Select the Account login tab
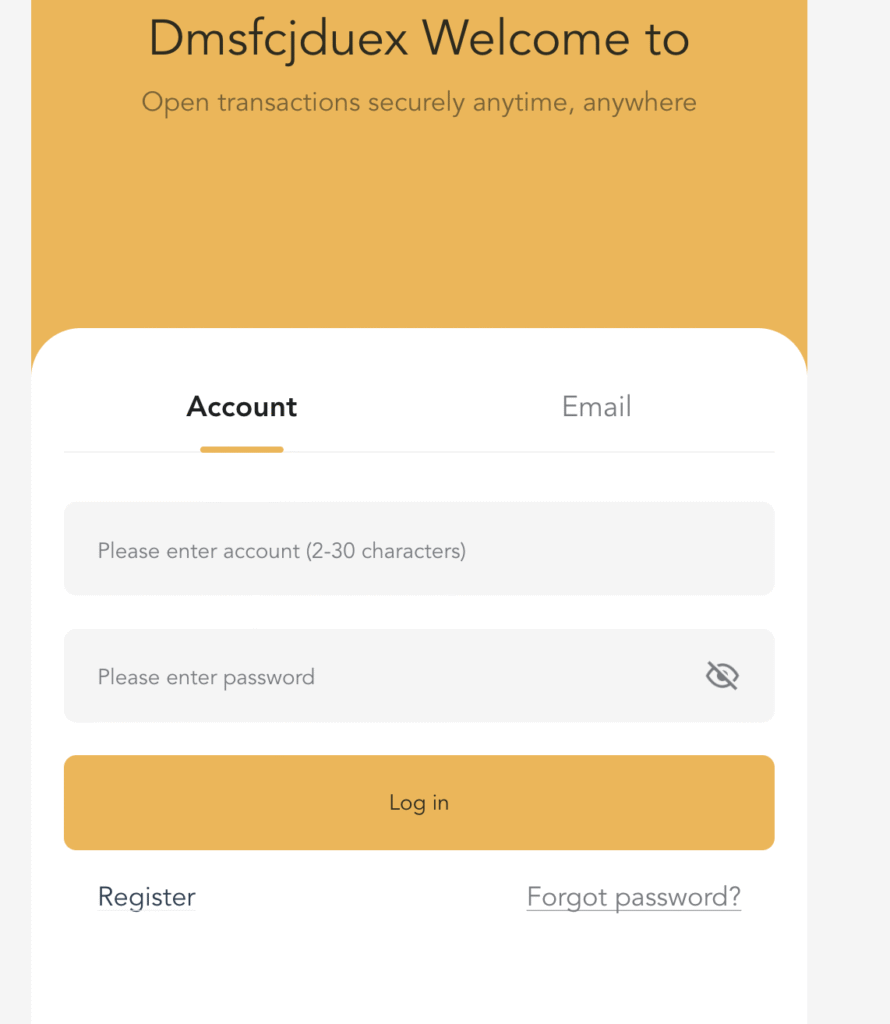 242,407
